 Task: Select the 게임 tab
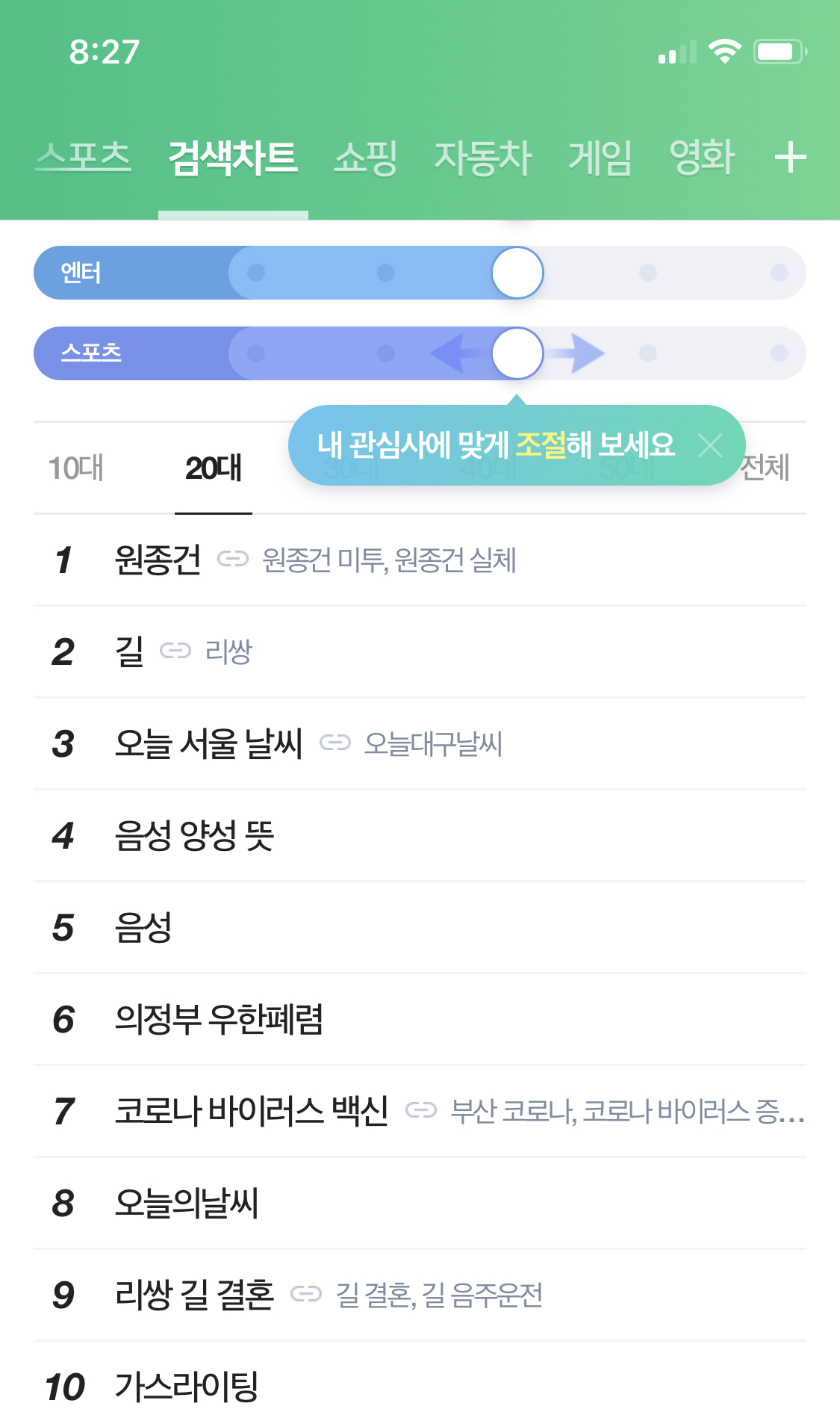pyautogui.click(x=600, y=158)
